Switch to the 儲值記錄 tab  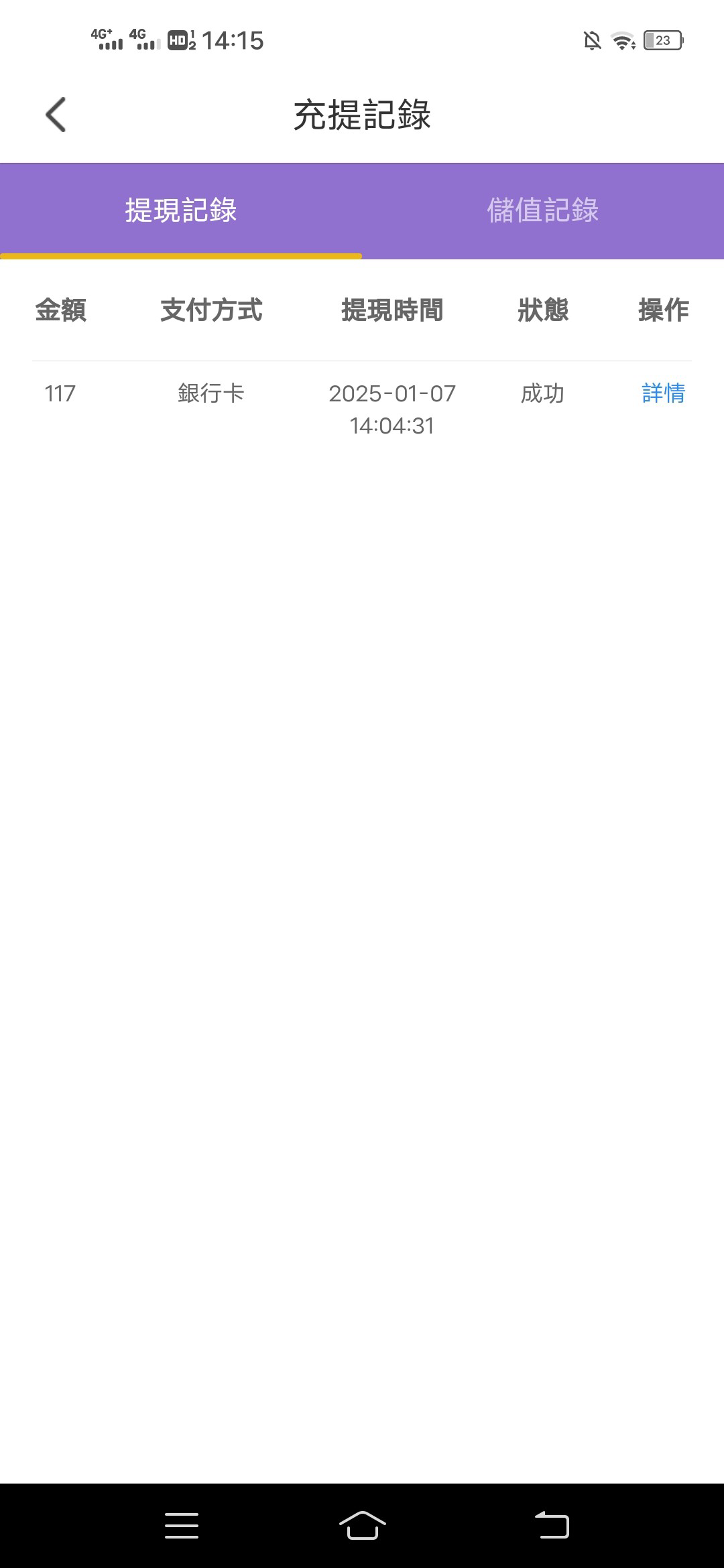542,210
